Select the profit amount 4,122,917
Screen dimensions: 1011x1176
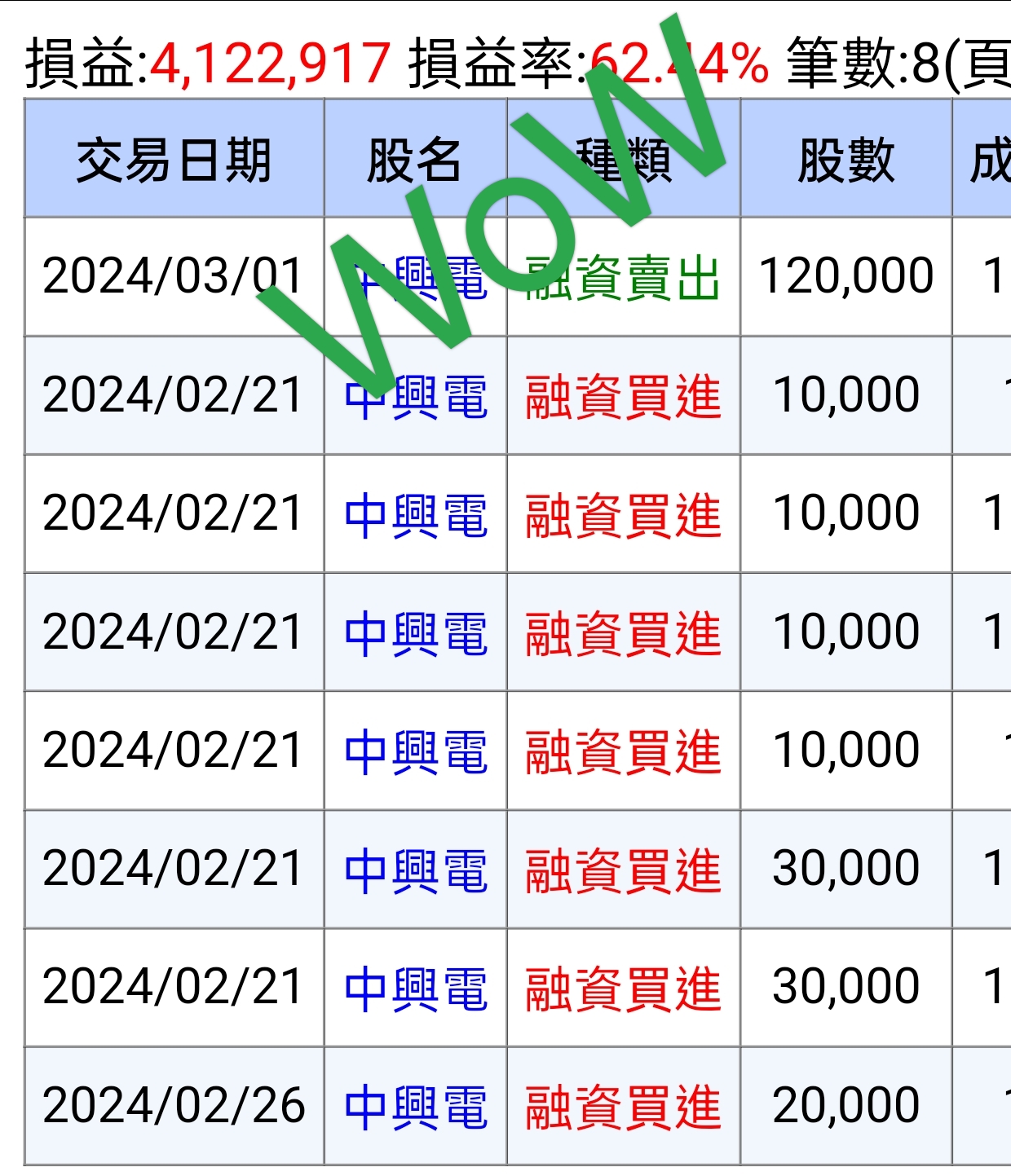269,57
